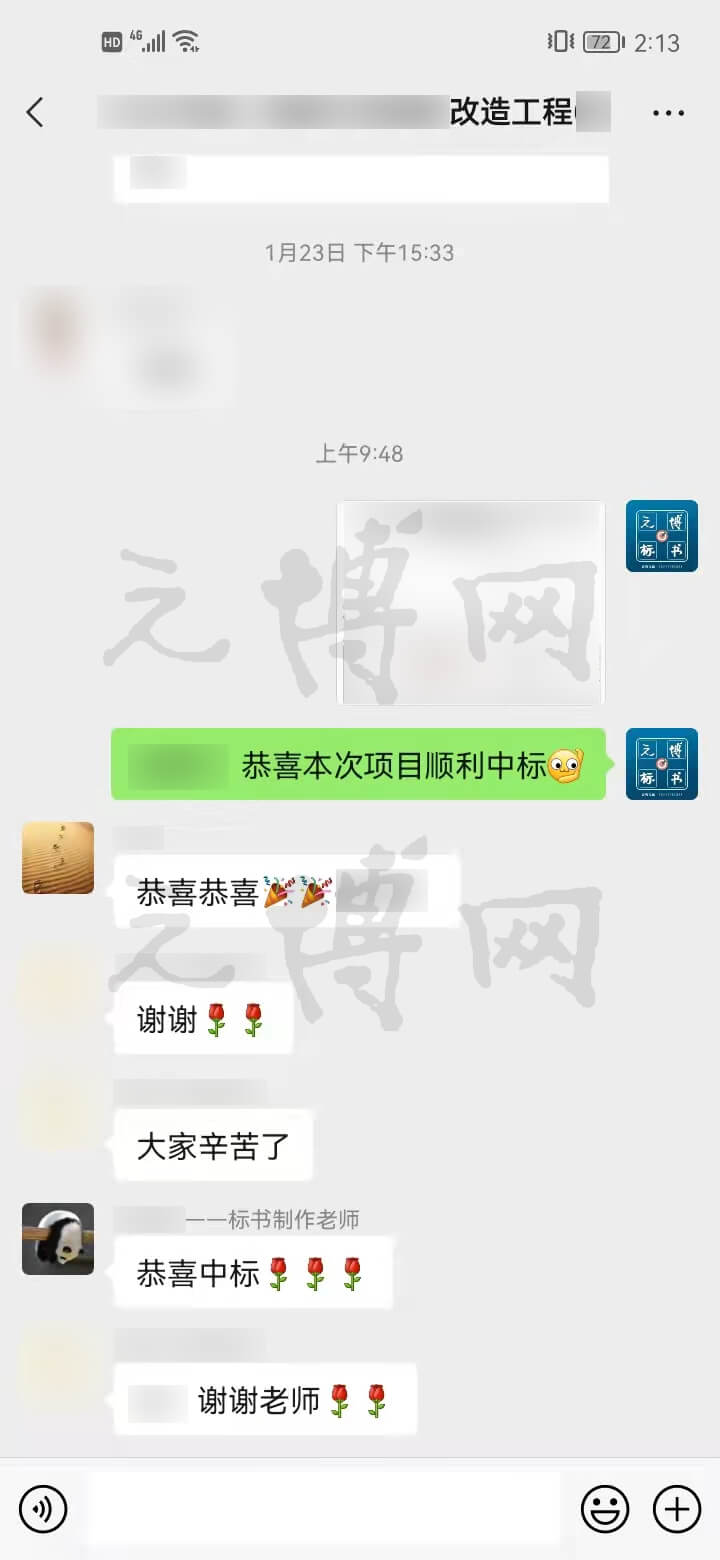Go back from the group chat
720x1560 pixels.
[x=35, y=112]
